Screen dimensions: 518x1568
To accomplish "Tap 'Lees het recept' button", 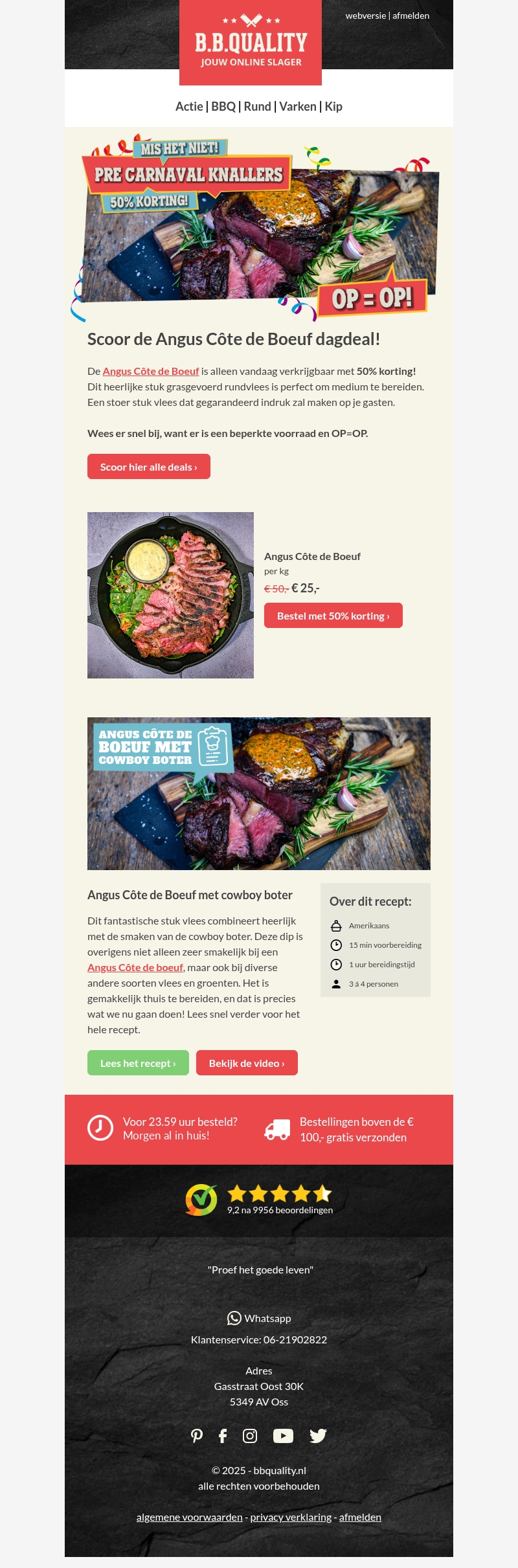I will pos(138,1063).
